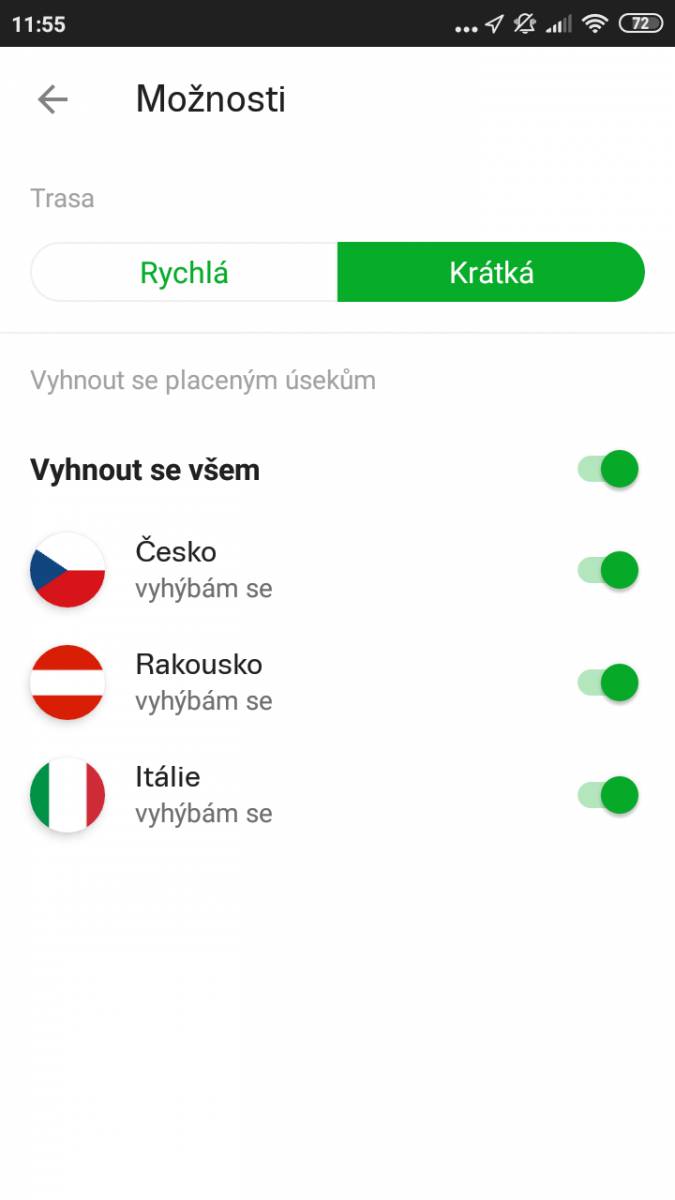Go back from Možnosti screen

[52, 99]
